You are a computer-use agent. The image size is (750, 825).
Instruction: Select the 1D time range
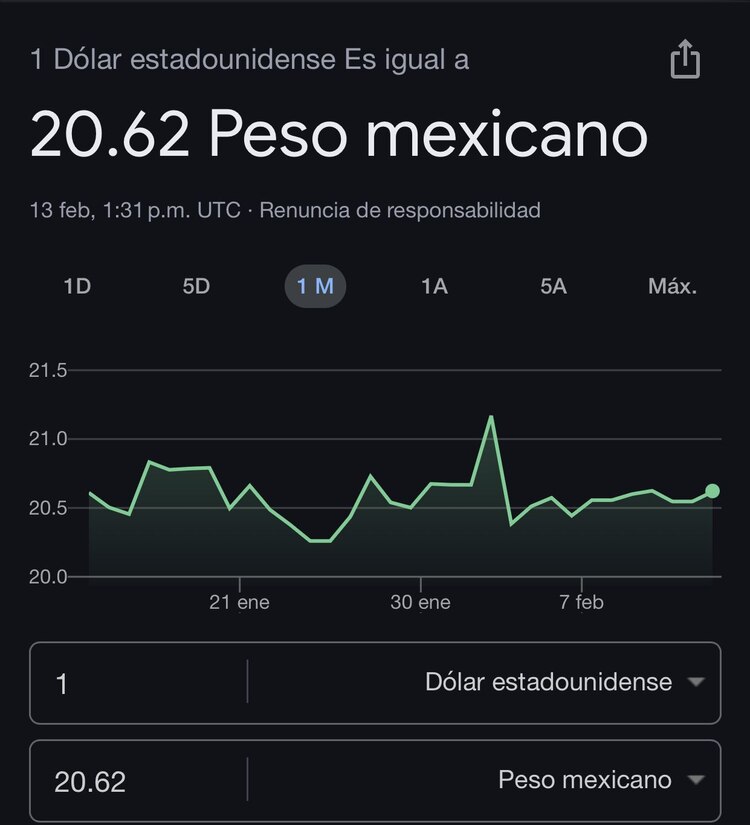(78, 286)
